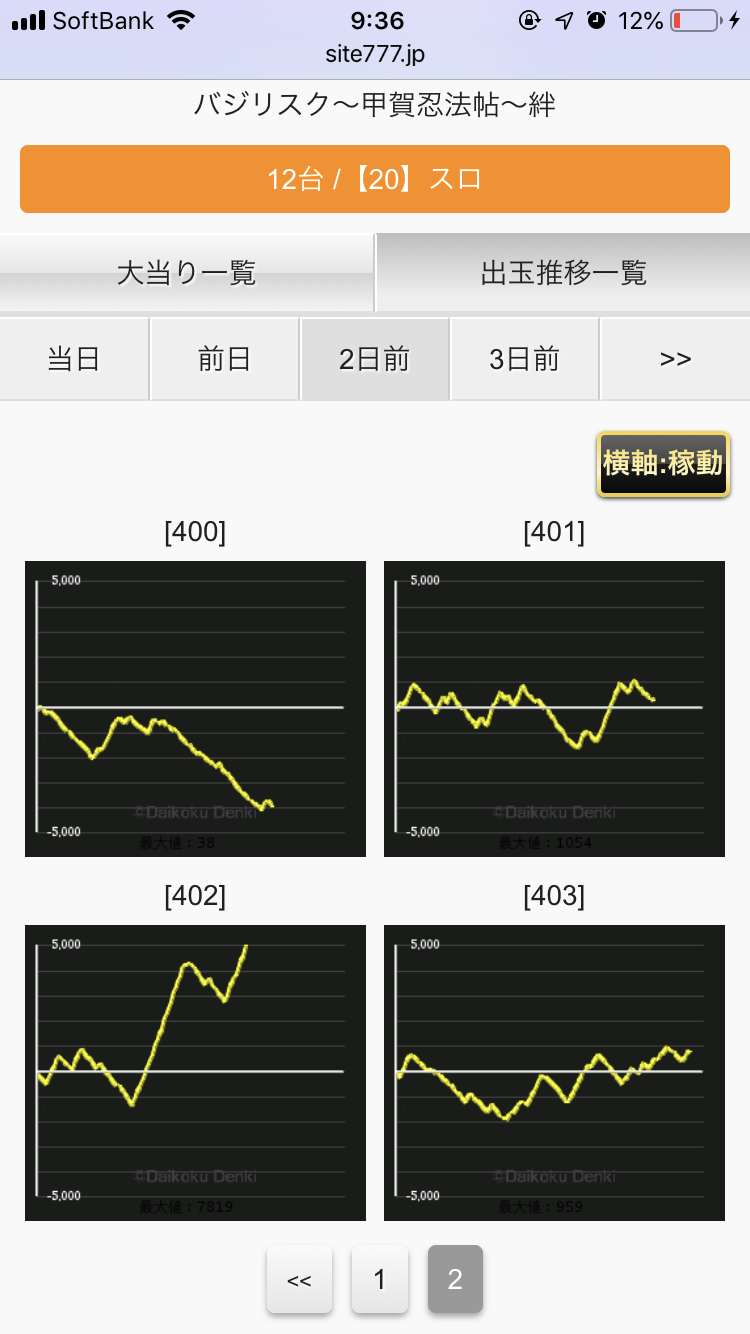Show data for 前日
This screenshot has width=750, height=1334.
click(224, 359)
